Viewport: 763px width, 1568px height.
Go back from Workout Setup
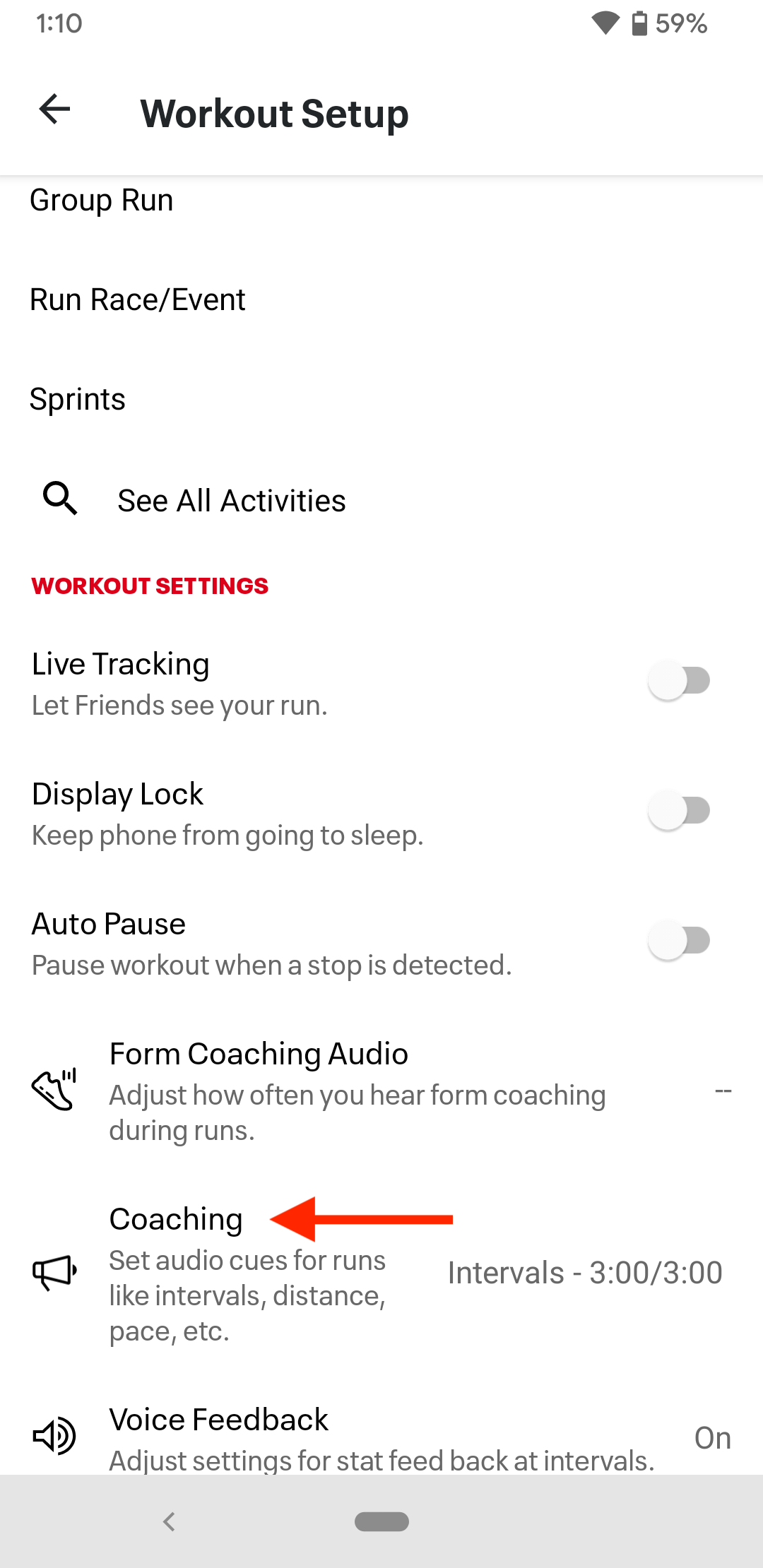coord(55,109)
